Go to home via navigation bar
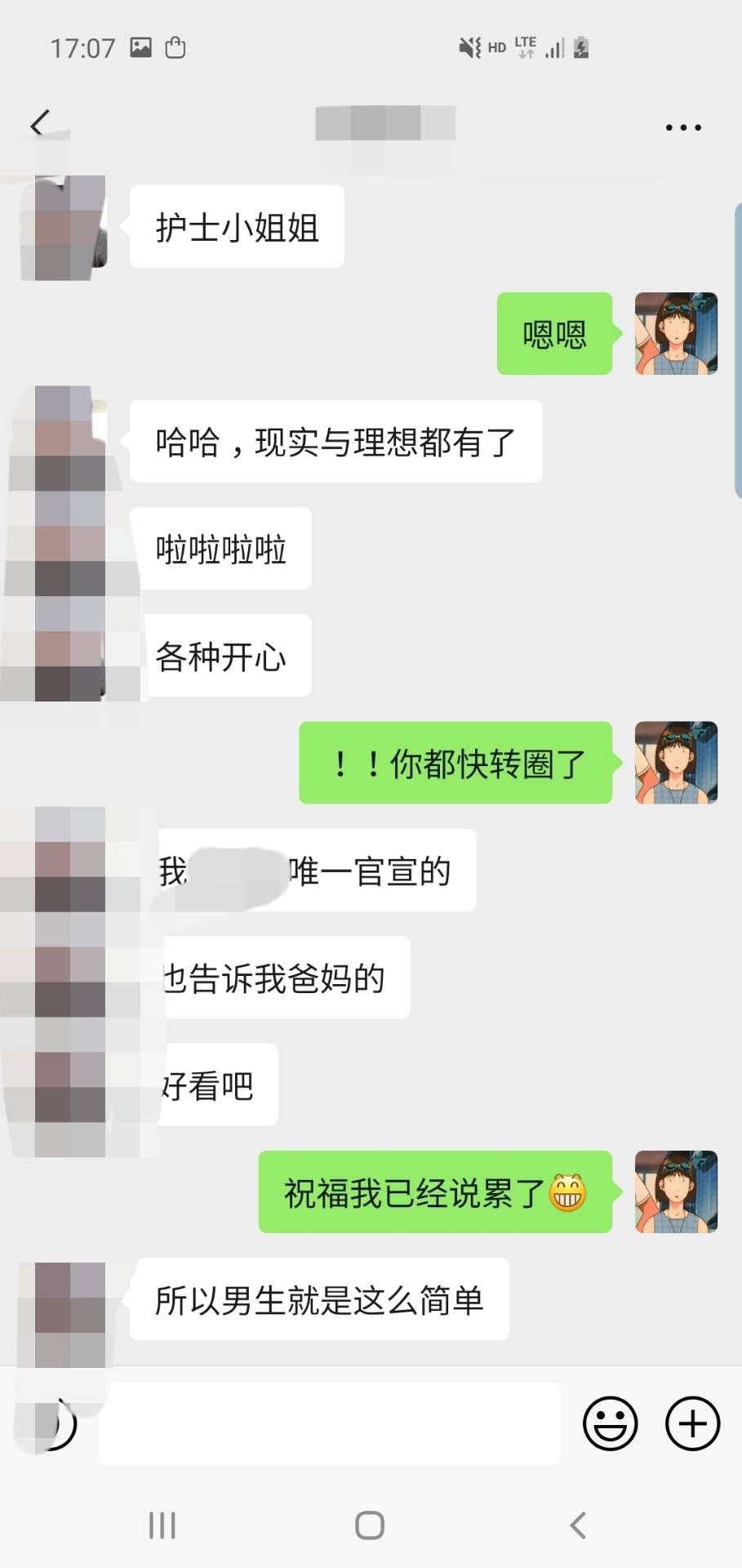The width and height of the screenshot is (742, 1568). click(x=370, y=1525)
